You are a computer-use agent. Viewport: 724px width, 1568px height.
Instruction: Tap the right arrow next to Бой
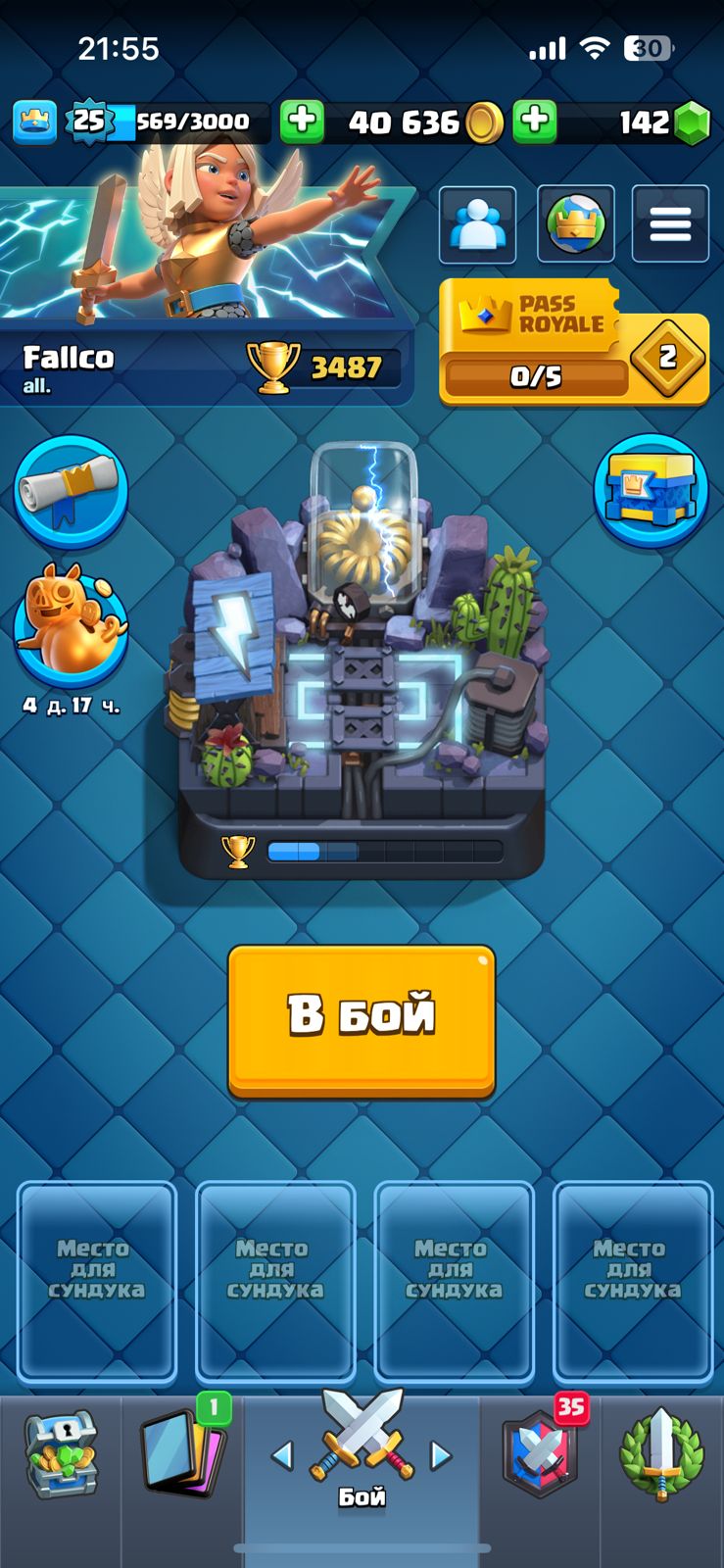[x=441, y=1456]
